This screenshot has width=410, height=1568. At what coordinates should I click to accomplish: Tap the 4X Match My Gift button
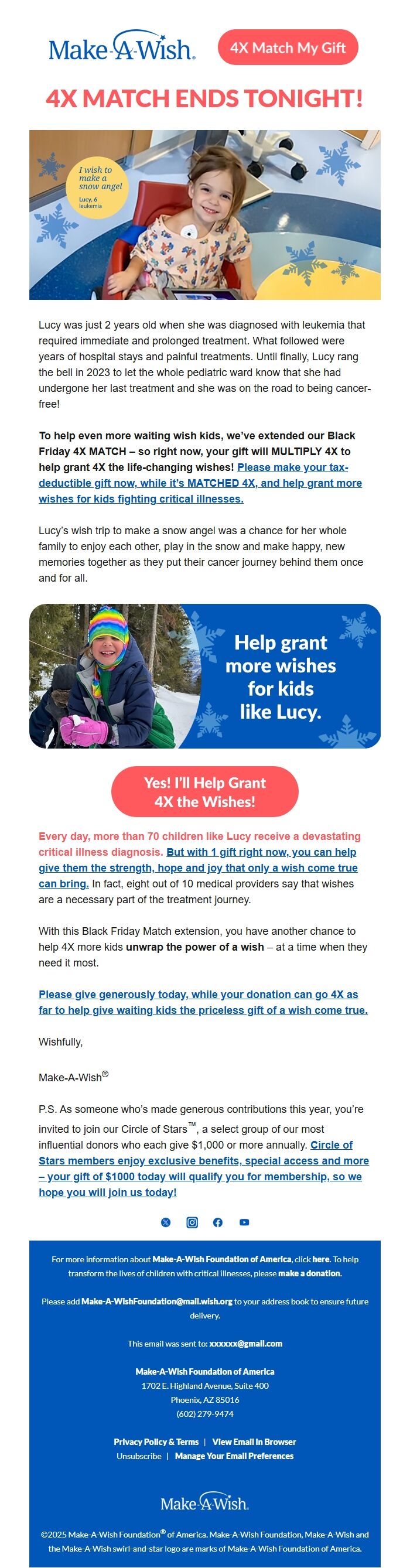pyautogui.click(x=287, y=47)
